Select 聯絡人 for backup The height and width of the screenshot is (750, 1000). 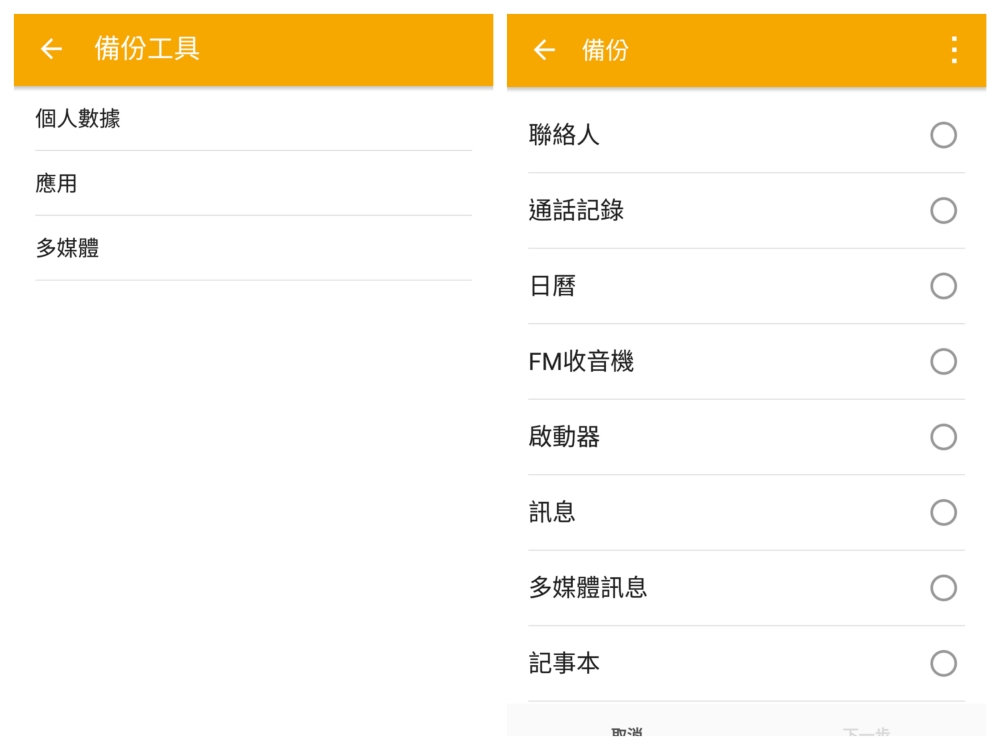(943, 135)
